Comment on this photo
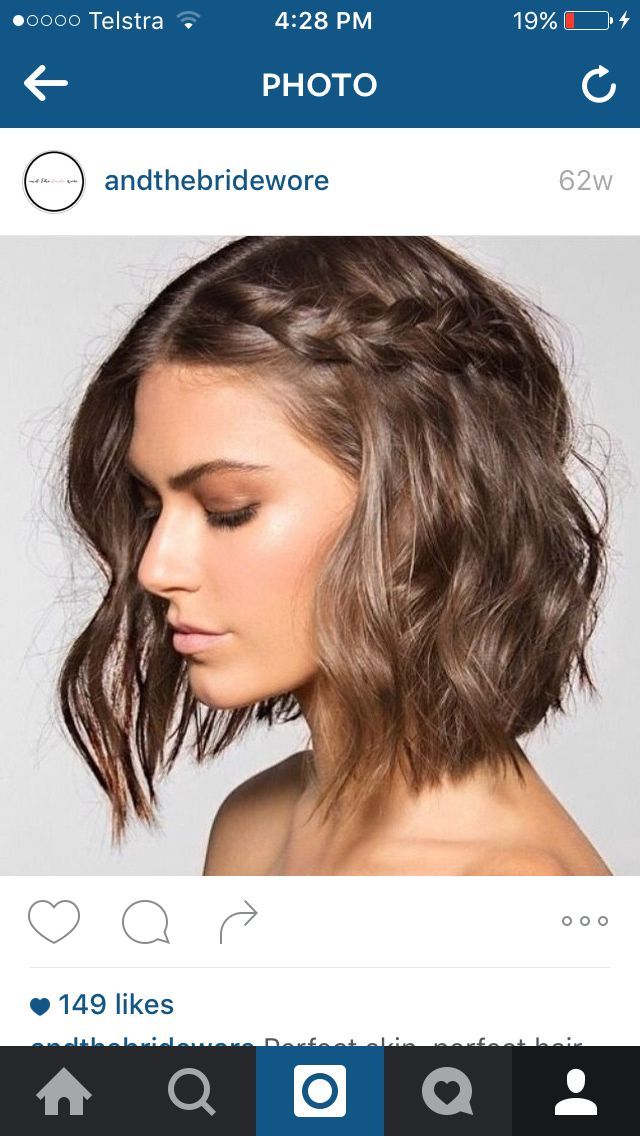The height and width of the screenshot is (1136, 640). pos(146,922)
